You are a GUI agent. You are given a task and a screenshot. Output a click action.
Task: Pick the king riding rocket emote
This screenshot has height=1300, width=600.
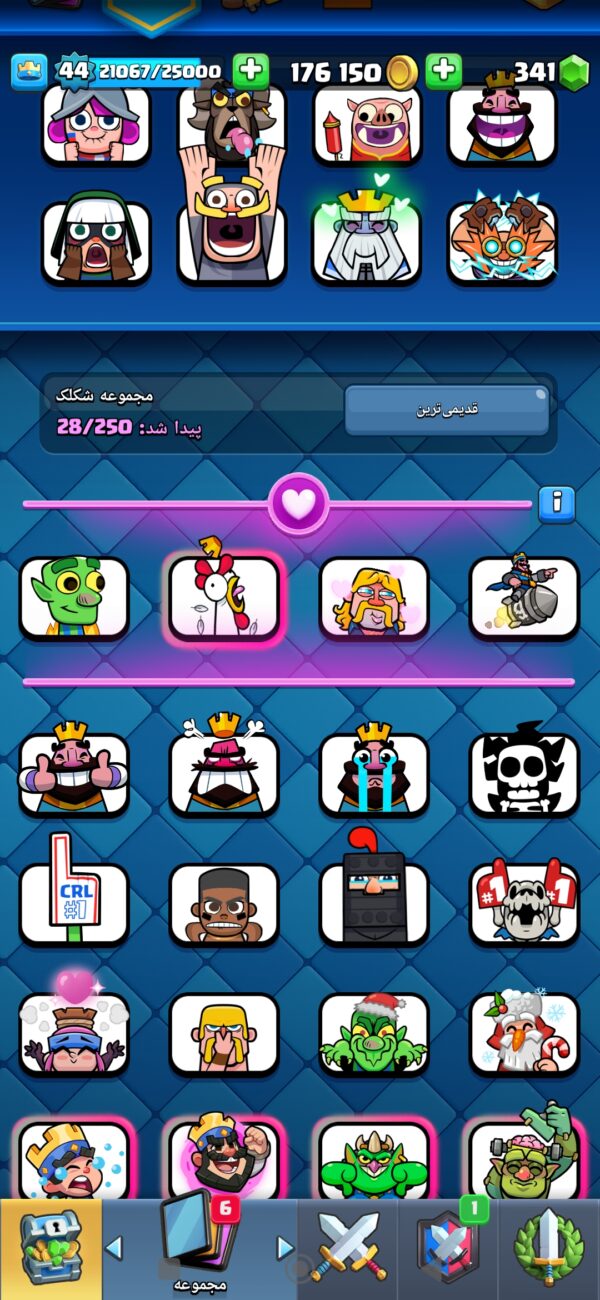pyautogui.click(x=524, y=597)
